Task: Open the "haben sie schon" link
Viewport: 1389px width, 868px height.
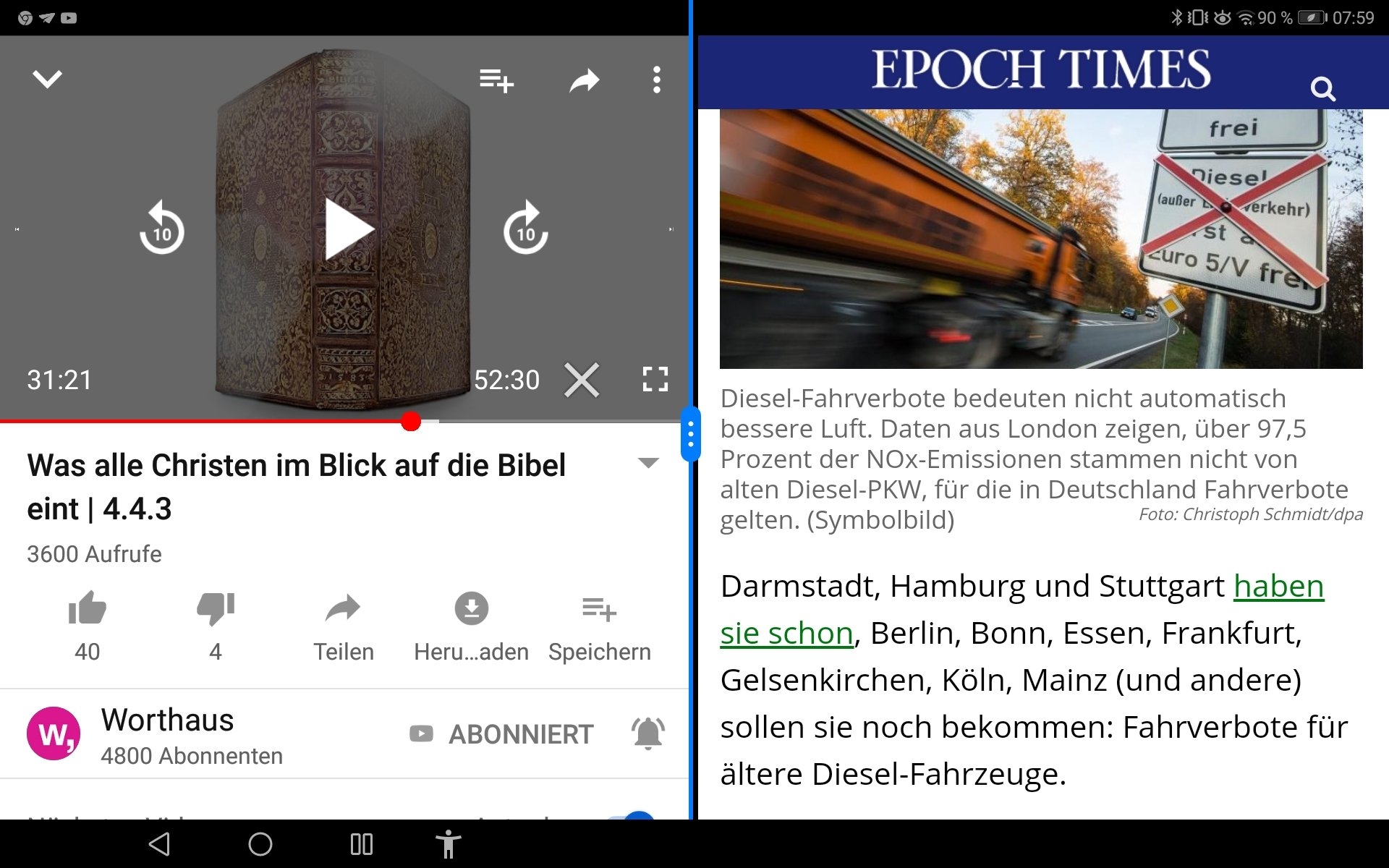Action: (x=1278, y=586)
